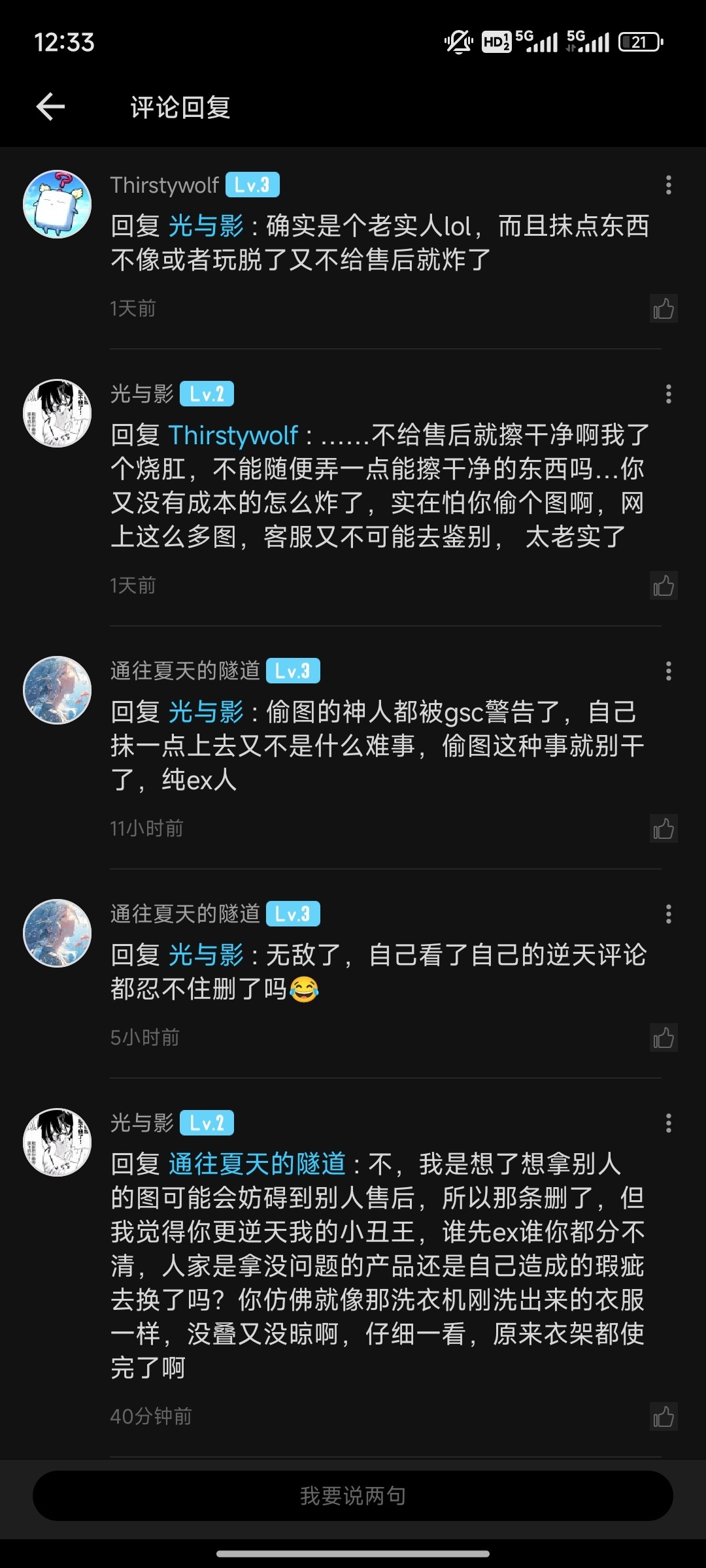Image resolution: width=706 pixels, height=1568 pixels.
Task: Open overflow menu on Thirstywolf's comment
Action: (668, 185)
